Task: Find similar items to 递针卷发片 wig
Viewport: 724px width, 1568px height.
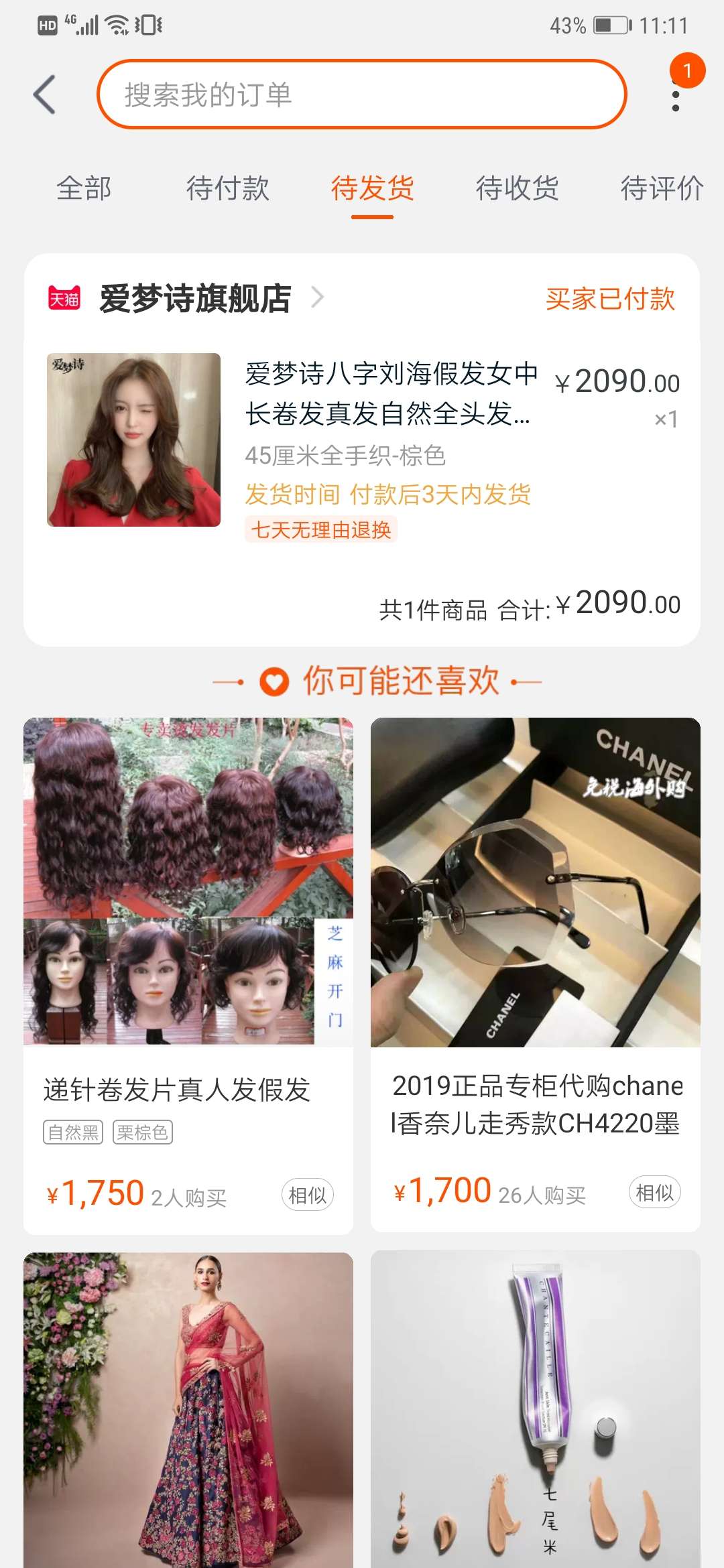Action: [307, 1195]
